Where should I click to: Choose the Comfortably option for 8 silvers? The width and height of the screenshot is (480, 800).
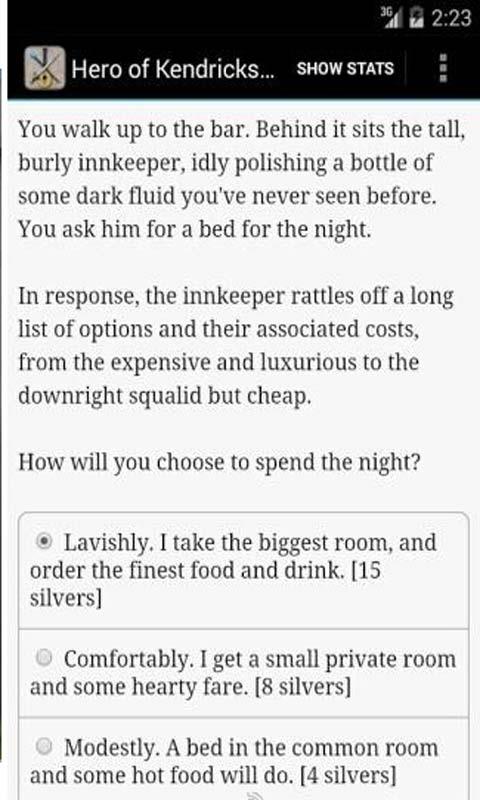pyautogui.click(x=243, y=673)
